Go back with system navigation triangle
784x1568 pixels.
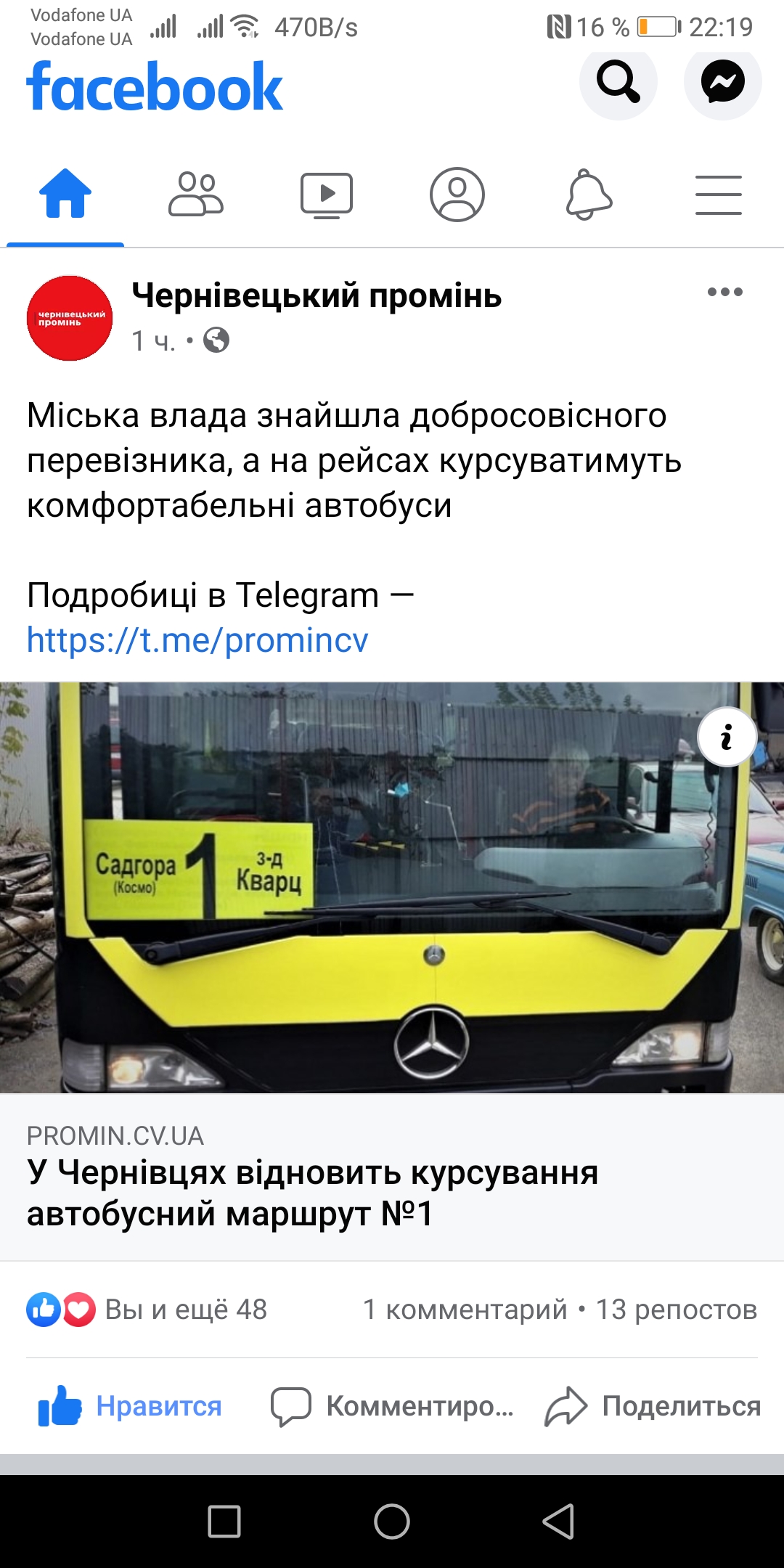tap(558, 1522)
